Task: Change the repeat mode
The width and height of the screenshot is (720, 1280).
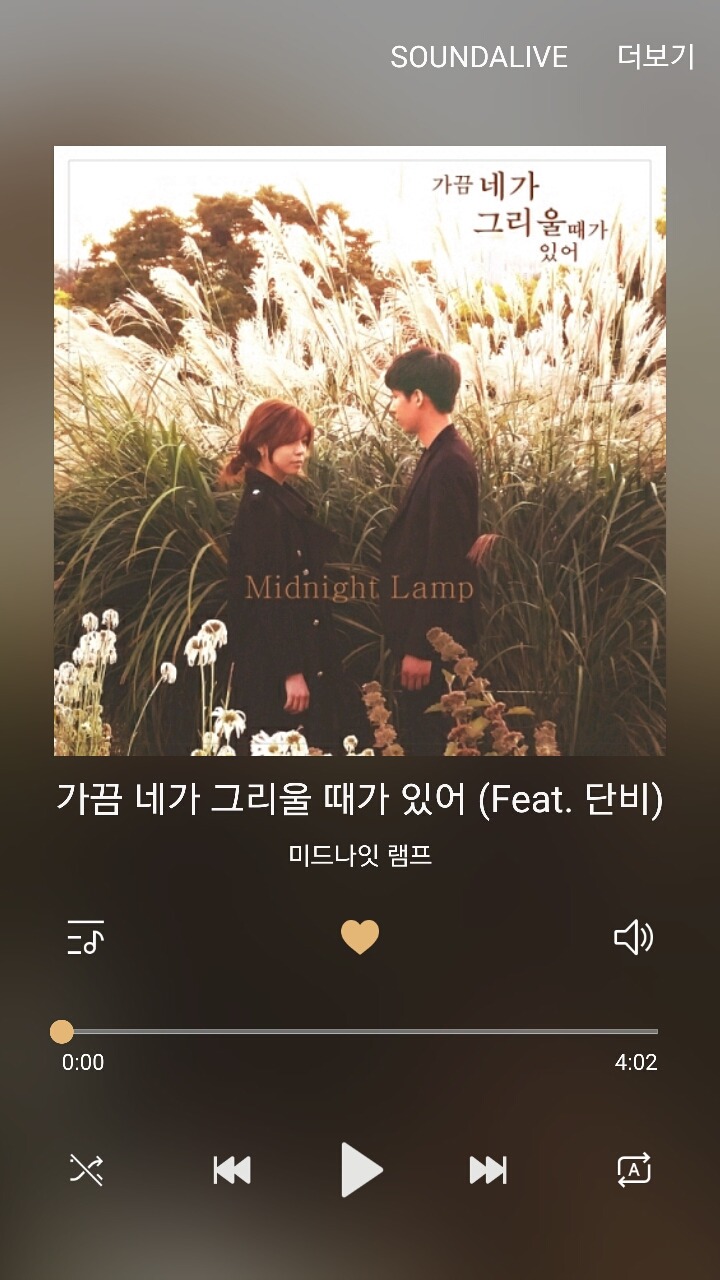Action: click(634, 1169)
